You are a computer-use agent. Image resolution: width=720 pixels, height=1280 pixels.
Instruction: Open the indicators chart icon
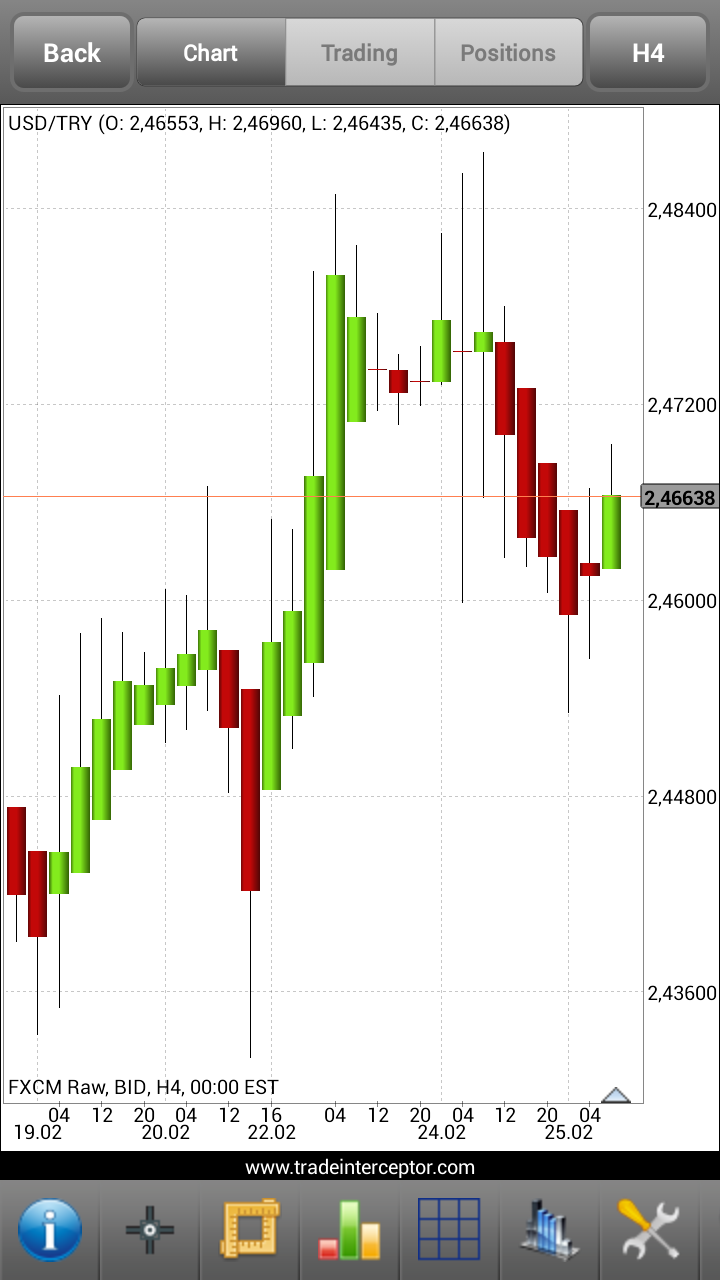click(x=549, y=1230)
